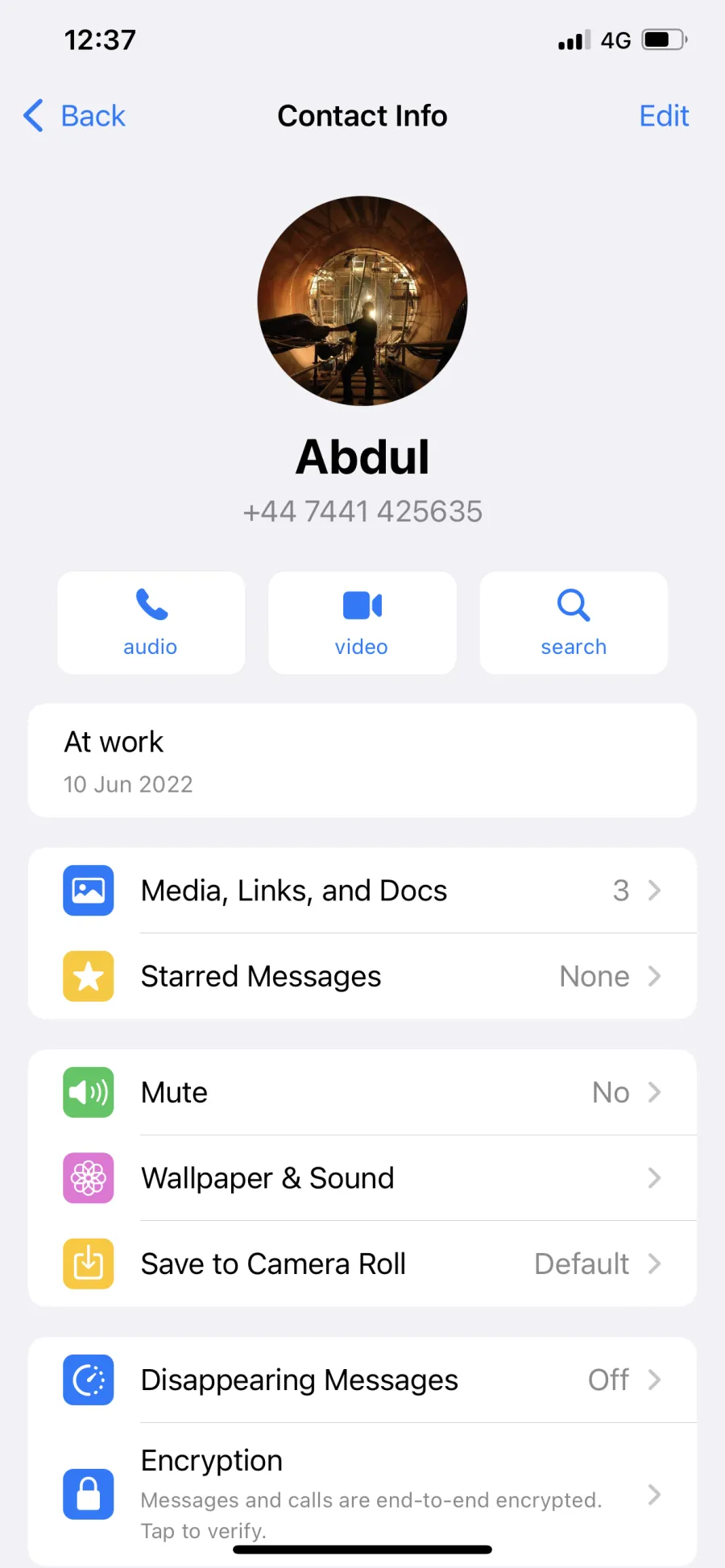Start a video call with Abdul
725x1568 pixels.
362,623
